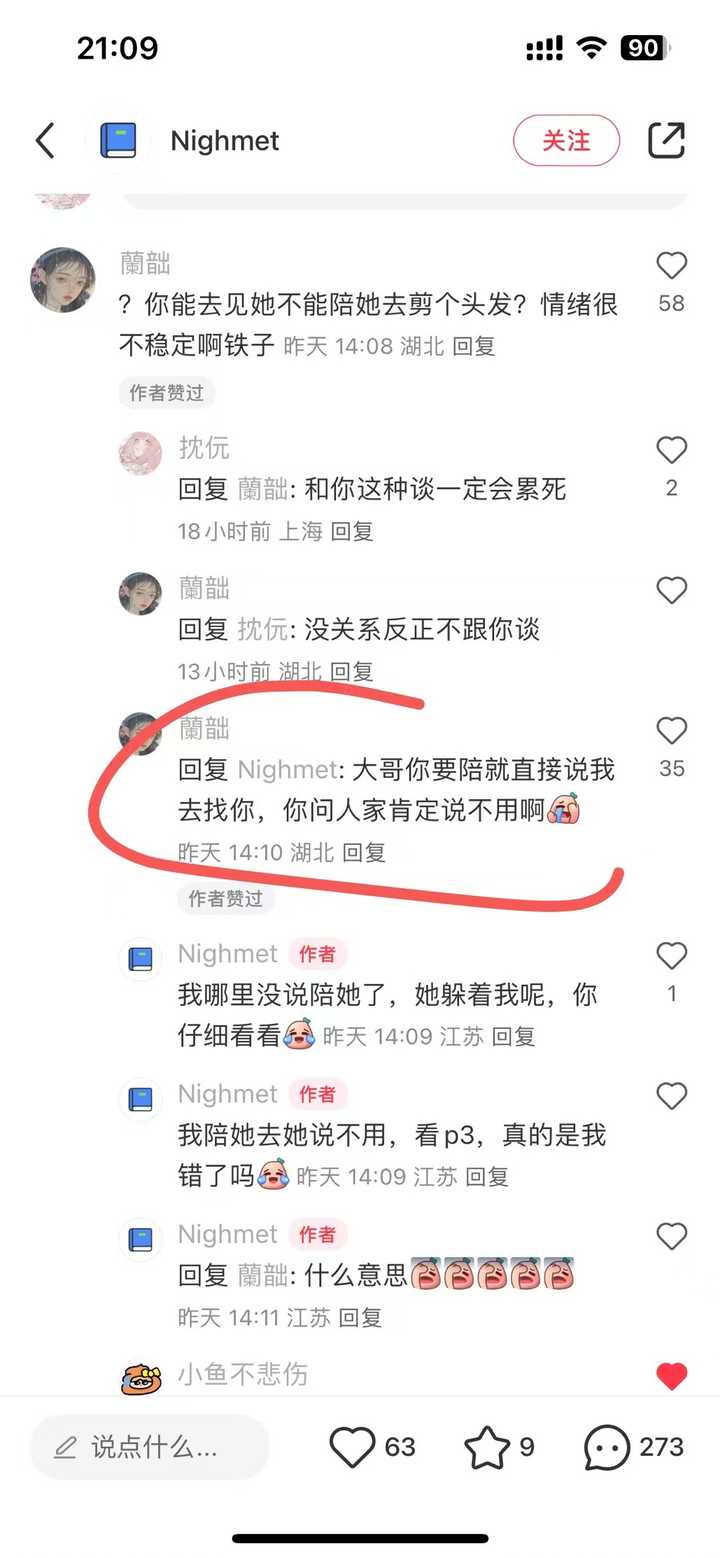Image resolution: width=720 pixels, height=1558 pixels.
Task: Open the 273 comments bubble icon
Action: click(608, 1447)
